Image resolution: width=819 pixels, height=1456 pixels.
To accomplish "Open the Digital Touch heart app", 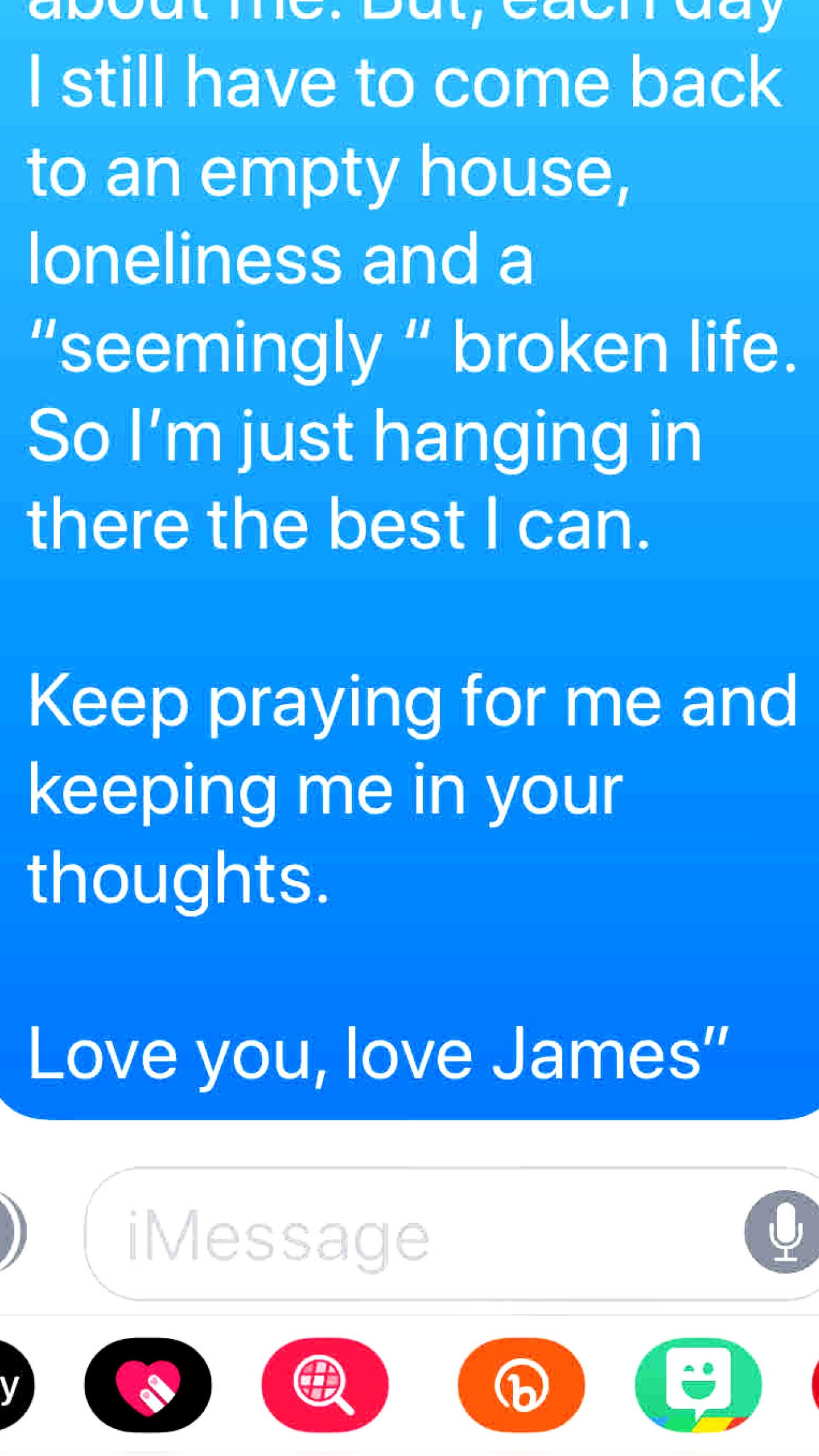I will coord(148,1385).
